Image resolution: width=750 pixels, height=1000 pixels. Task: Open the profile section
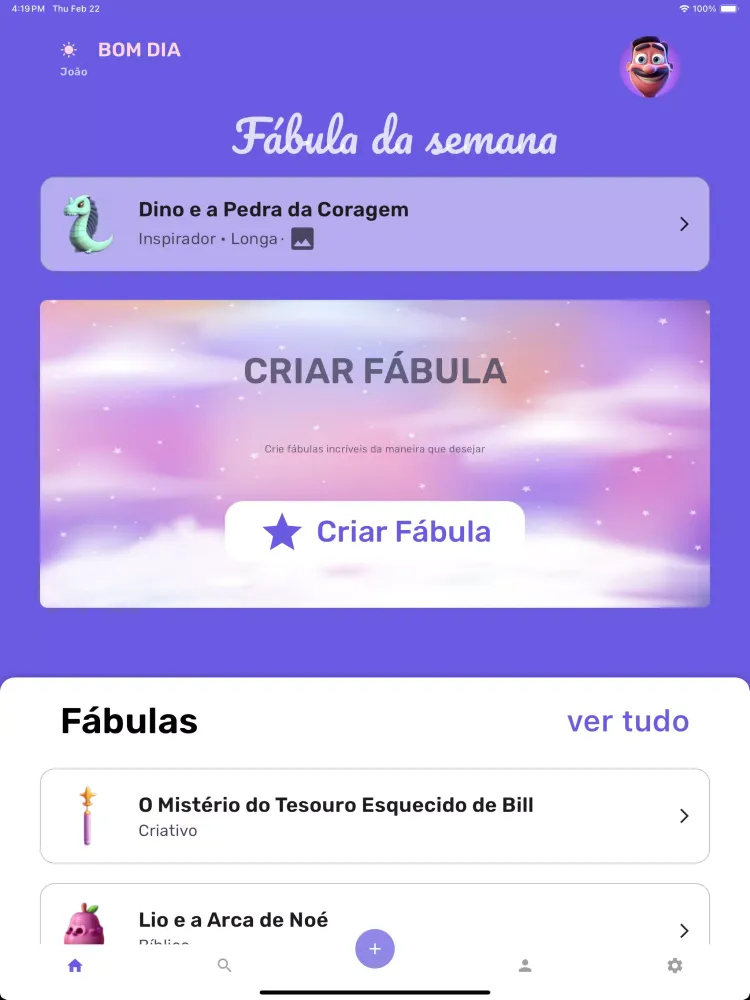point(525,964)
